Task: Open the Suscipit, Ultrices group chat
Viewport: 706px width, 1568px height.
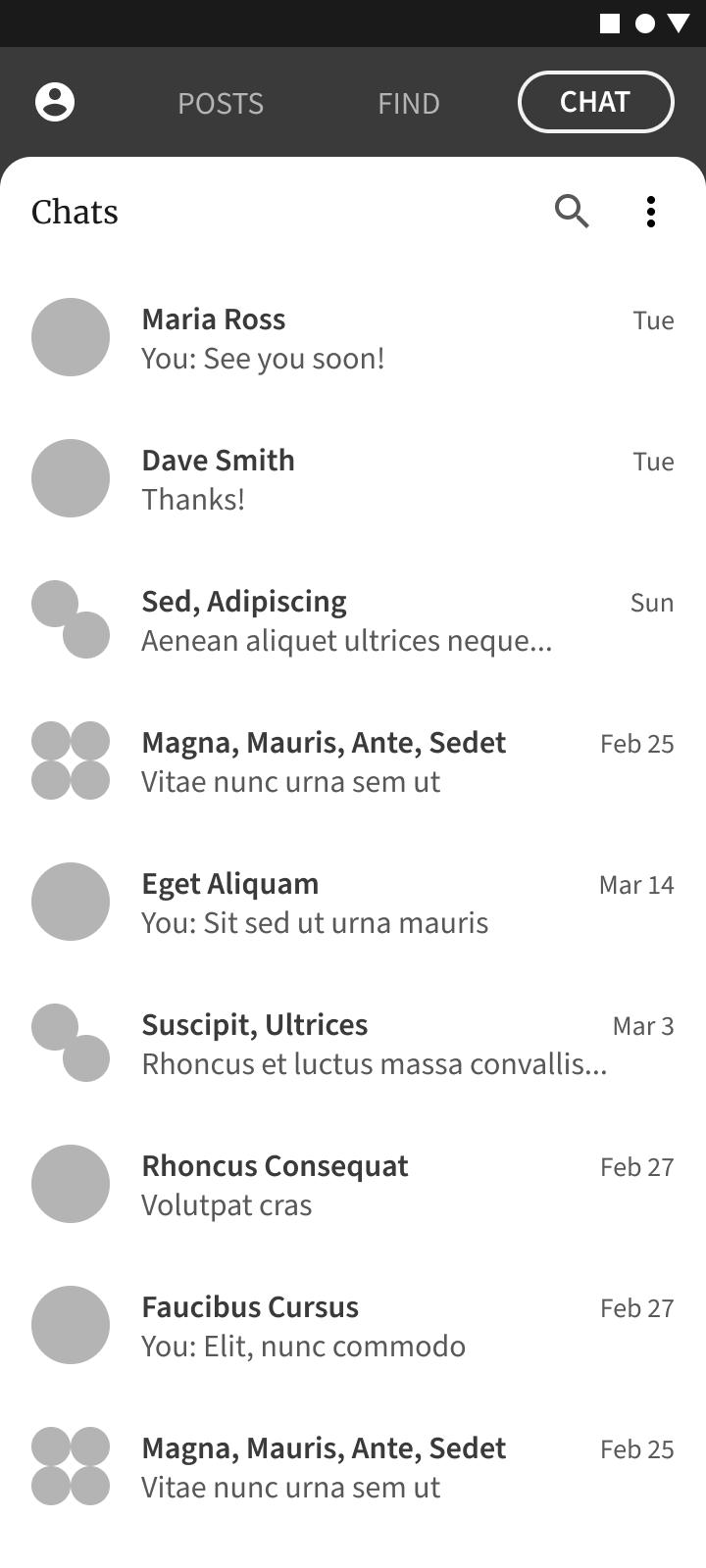Action: click(353, 1044)
